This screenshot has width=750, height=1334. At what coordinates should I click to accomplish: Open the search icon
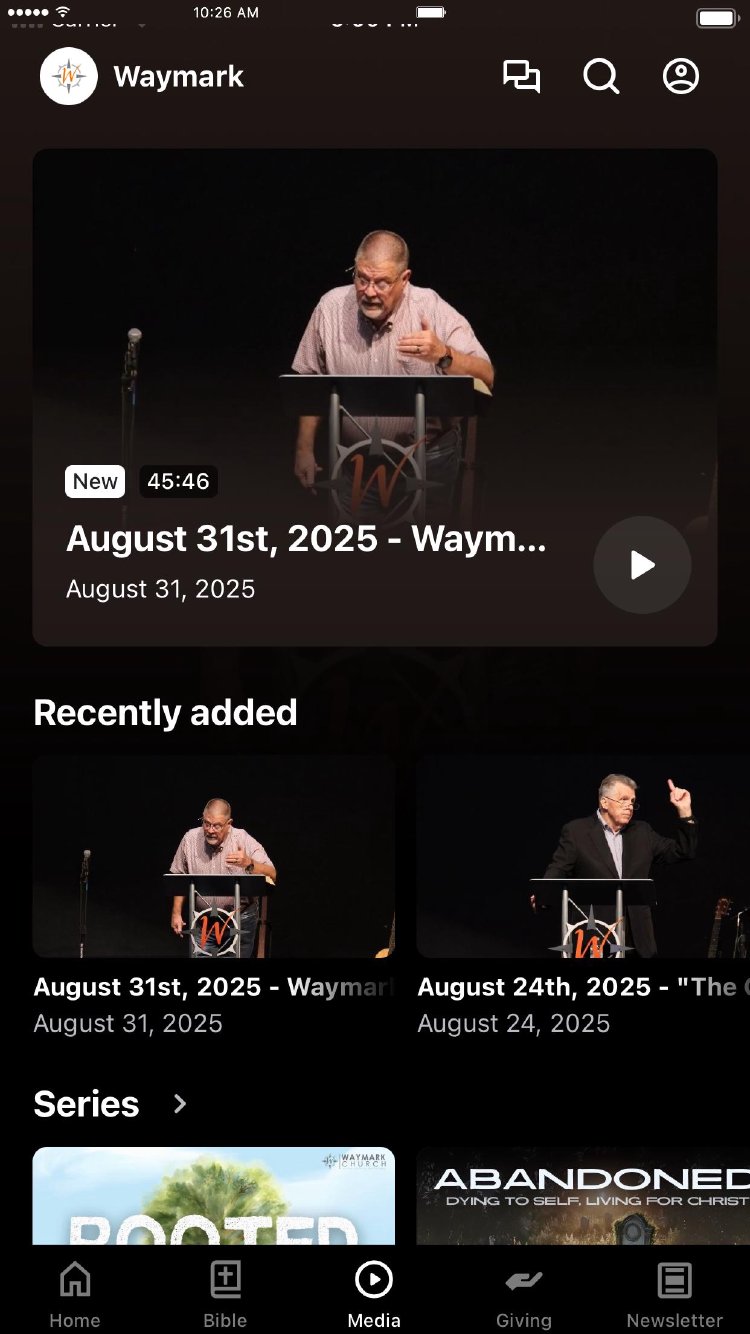[601, 77]
